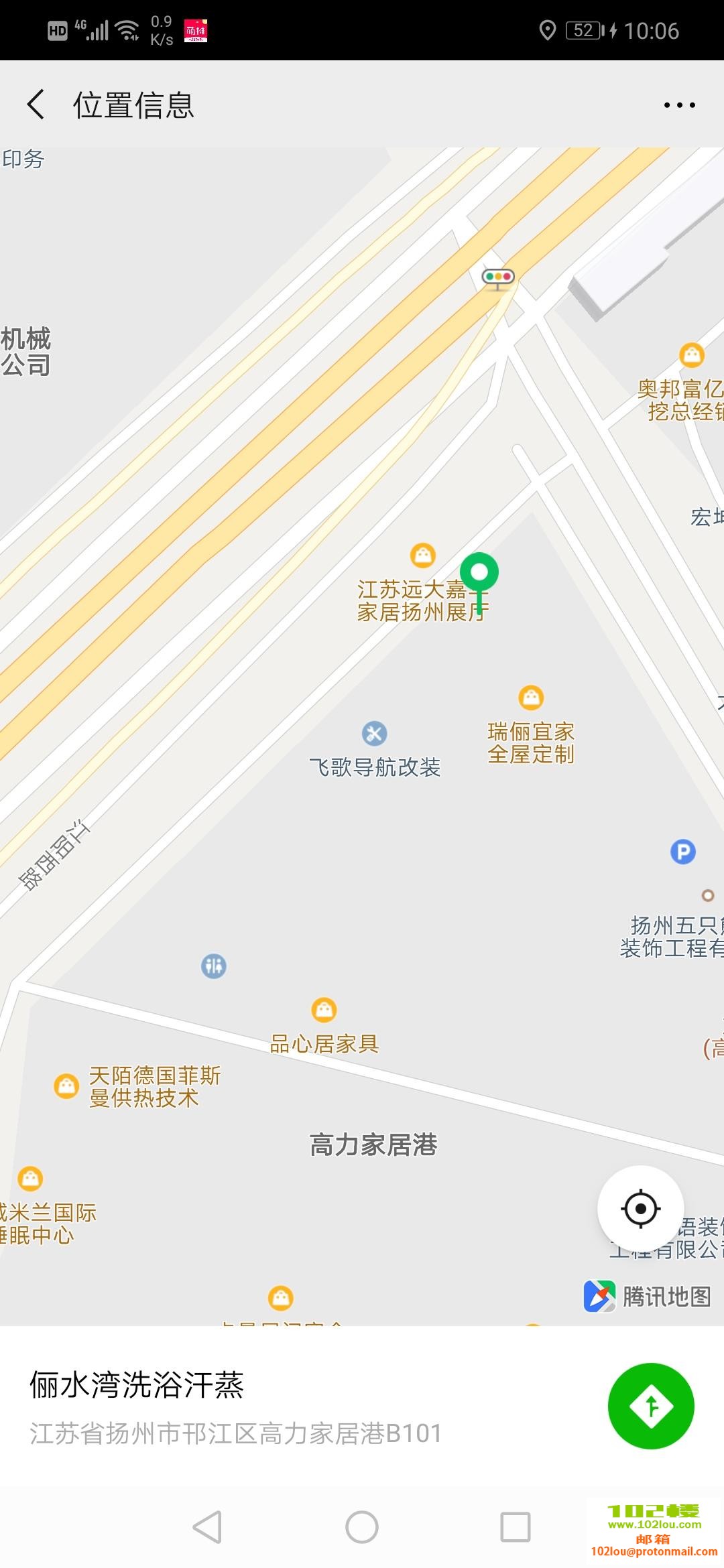The width and height of the screenshot is (724, 1568).
Task: Tap the green location pin on the map
Action: click(479, 573)
